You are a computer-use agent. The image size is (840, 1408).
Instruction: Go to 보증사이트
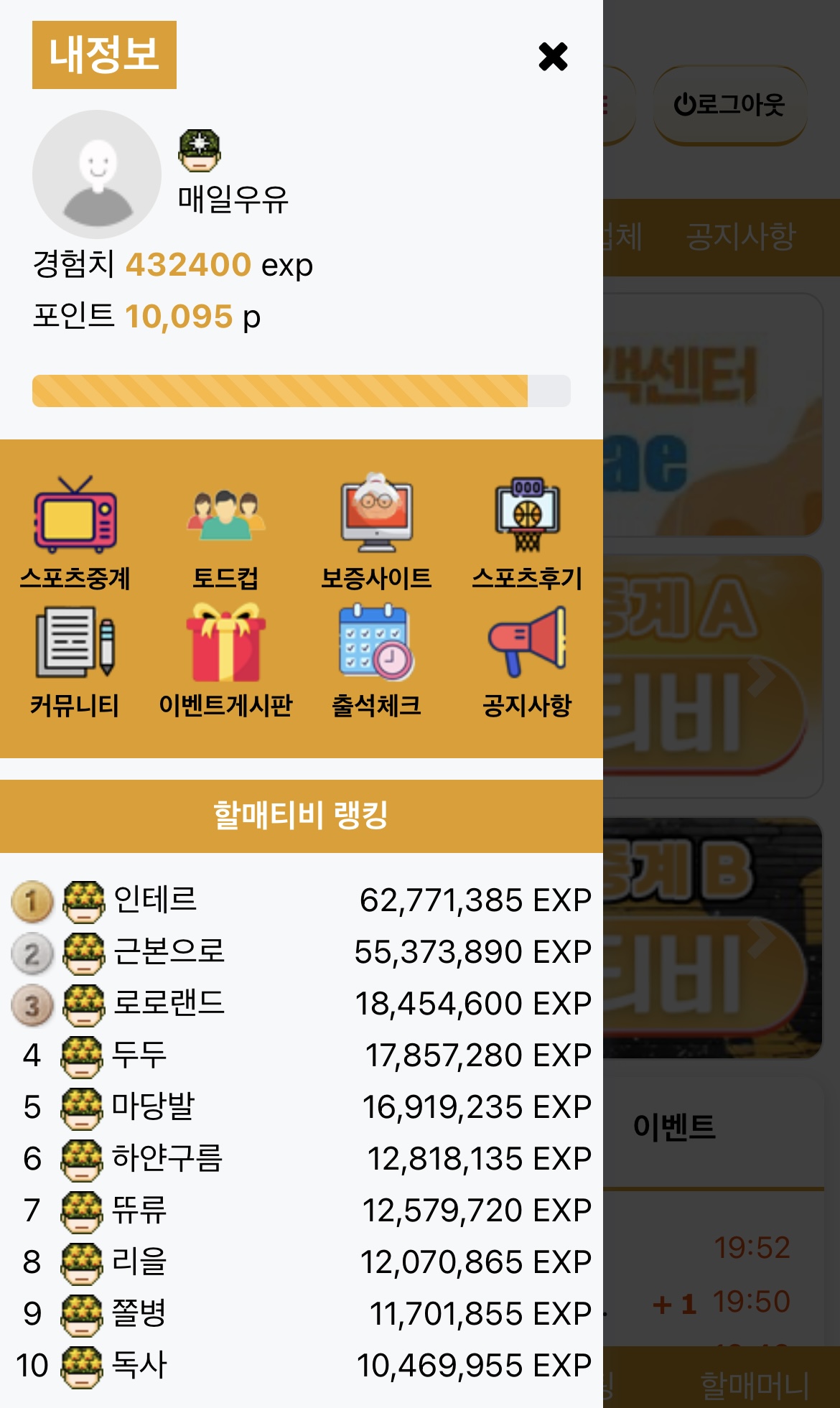click(376, 532)
